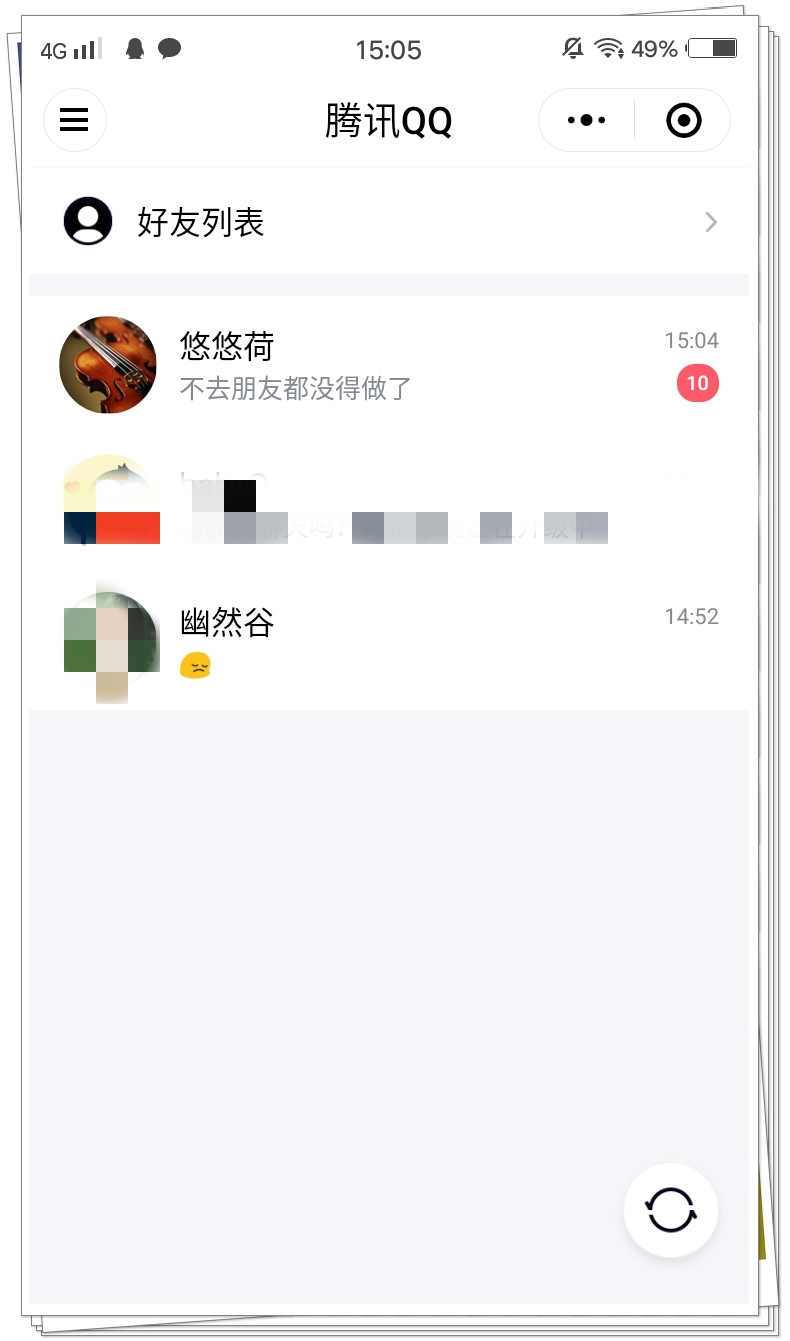790x1341 pixels.
Task: Tap the red badge showing 10 unread messages
Action: [697, 383]
